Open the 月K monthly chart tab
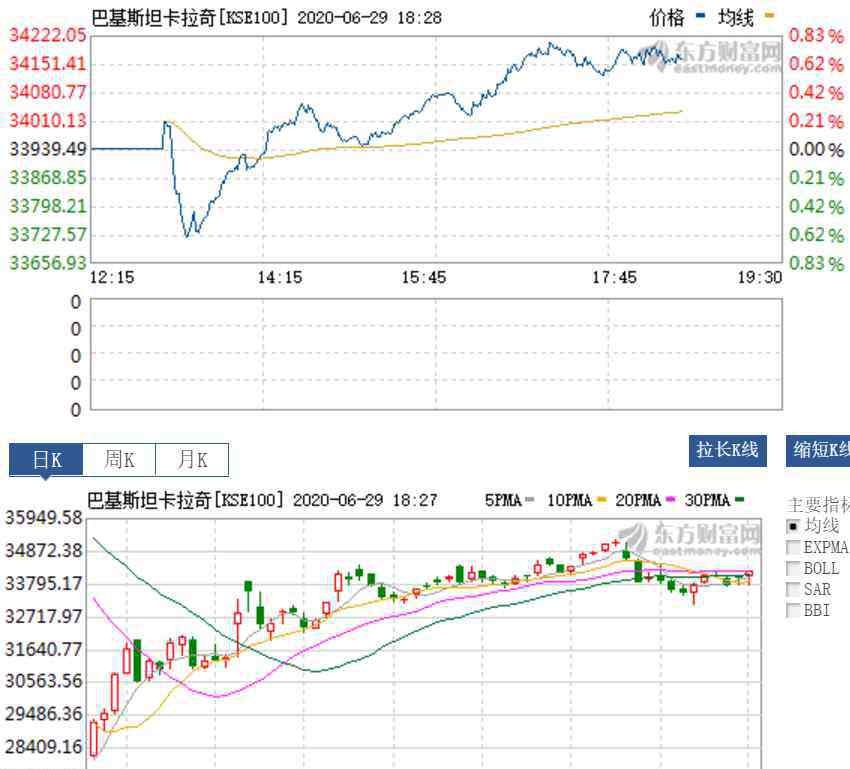The image size is (850, 769). coord(192,460)
